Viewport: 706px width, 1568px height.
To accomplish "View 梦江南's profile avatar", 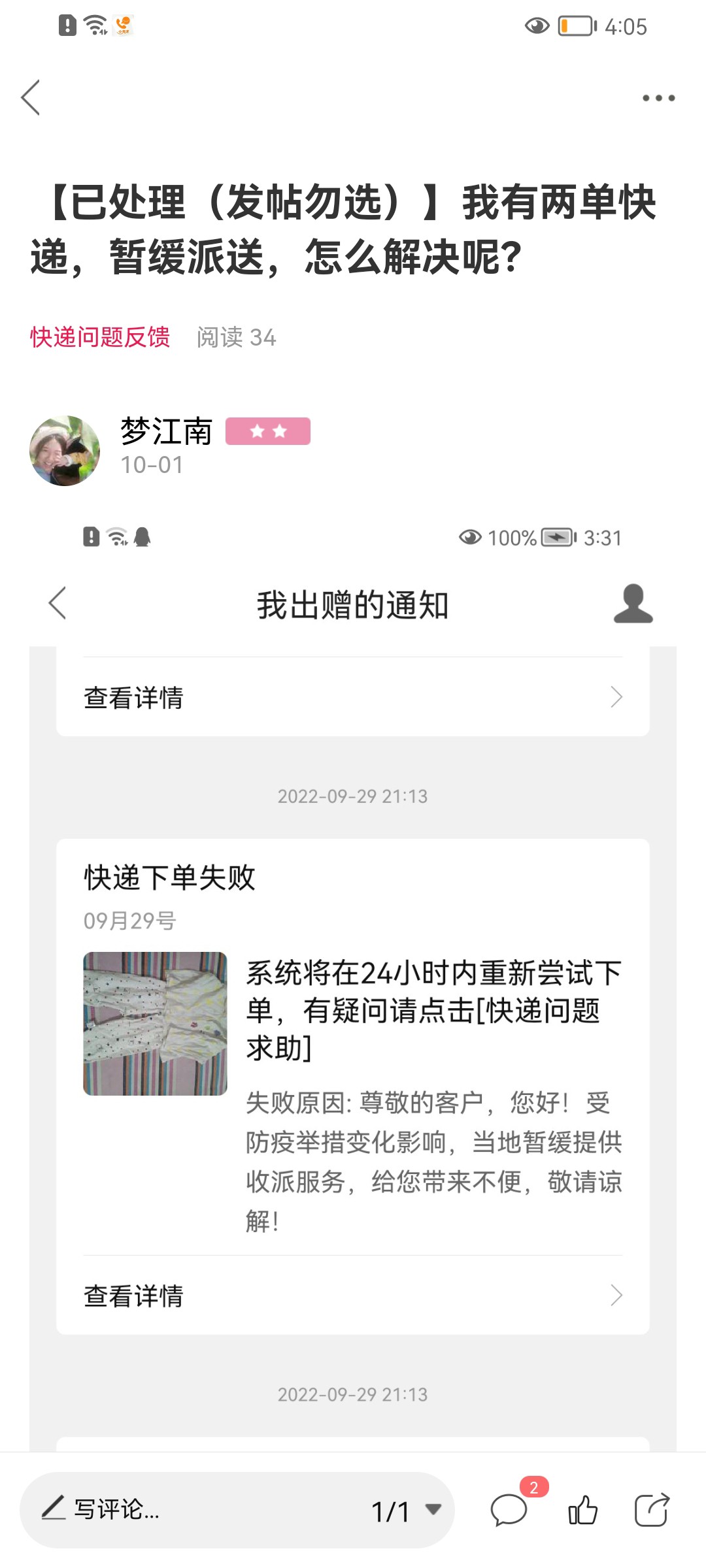I will point(65,451).
